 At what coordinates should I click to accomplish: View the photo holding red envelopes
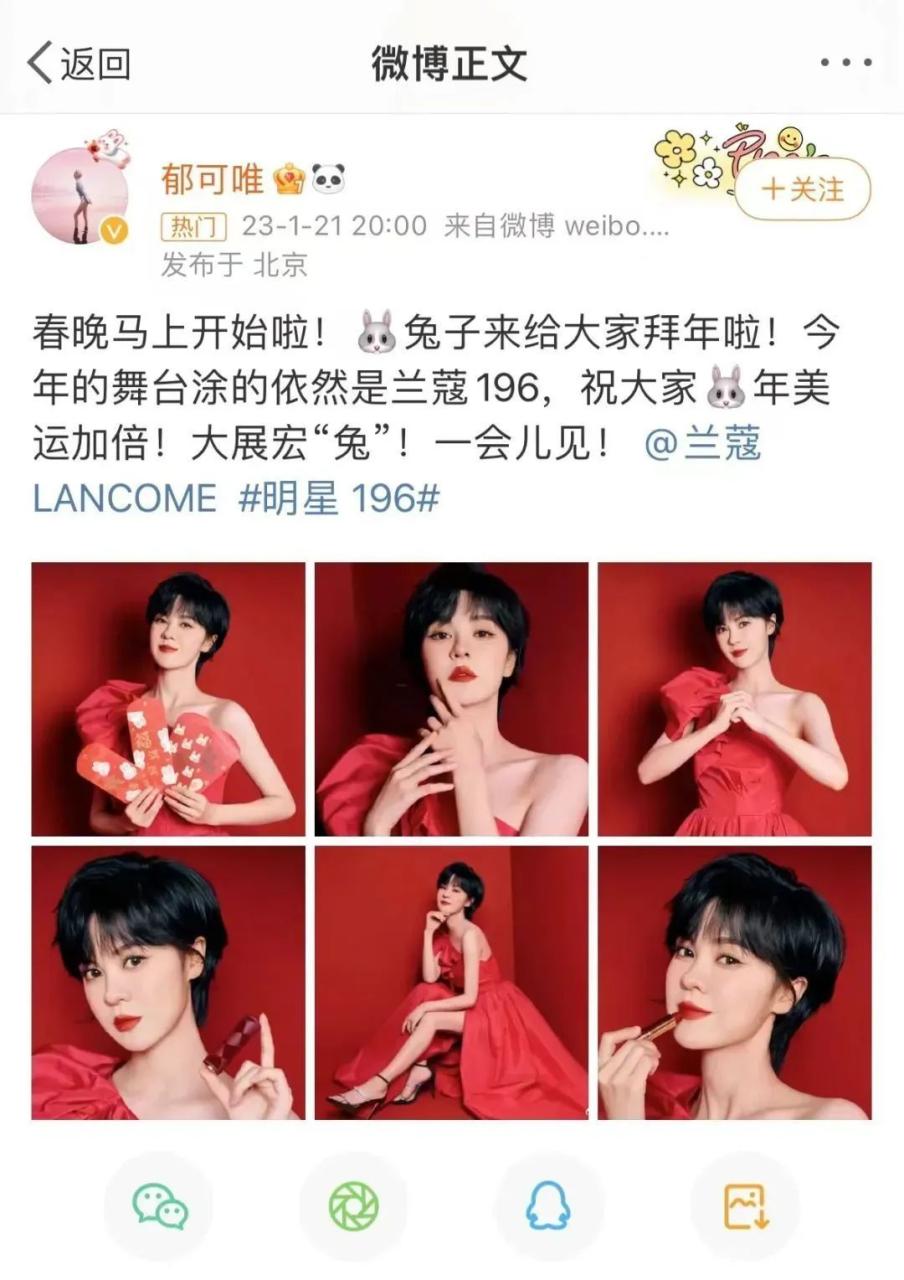click(168, 699)
